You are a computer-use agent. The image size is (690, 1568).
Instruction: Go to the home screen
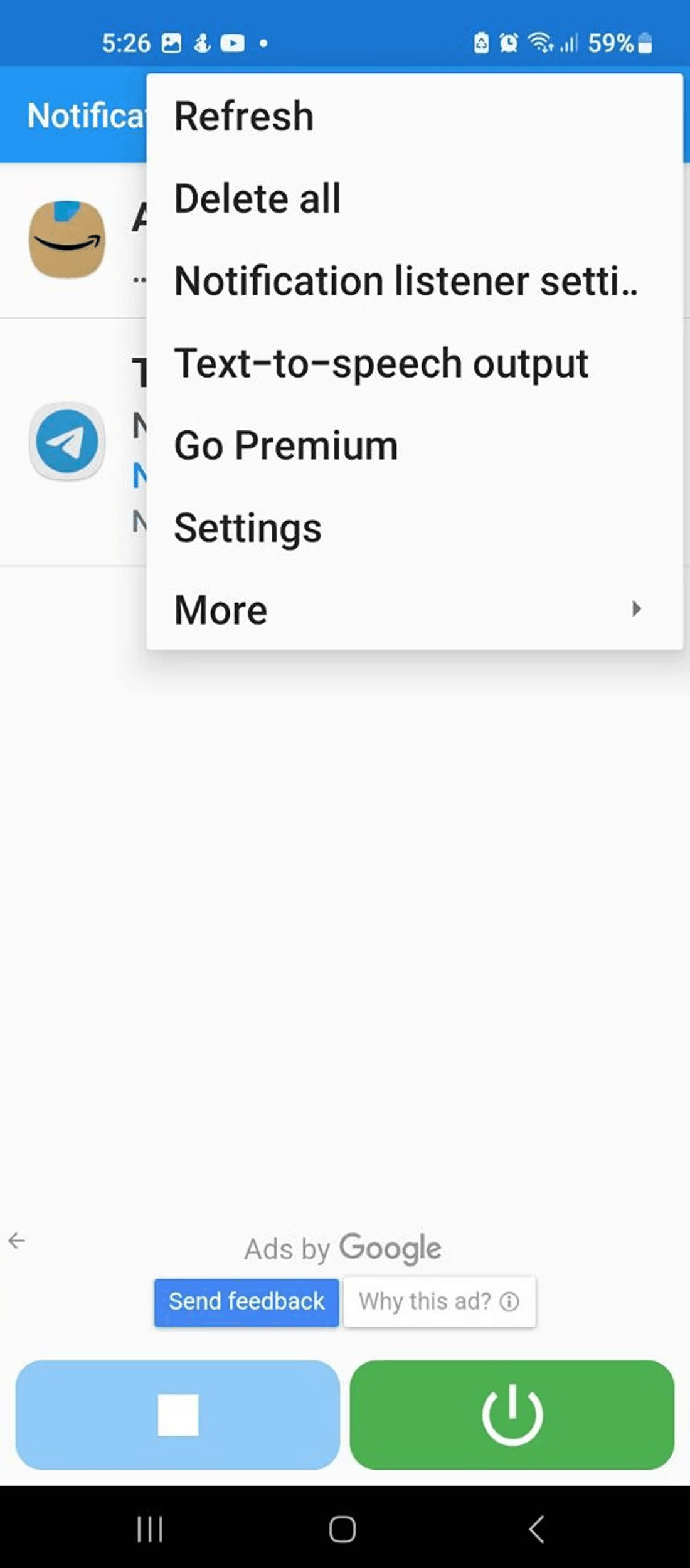click(x=342, y=1528)
